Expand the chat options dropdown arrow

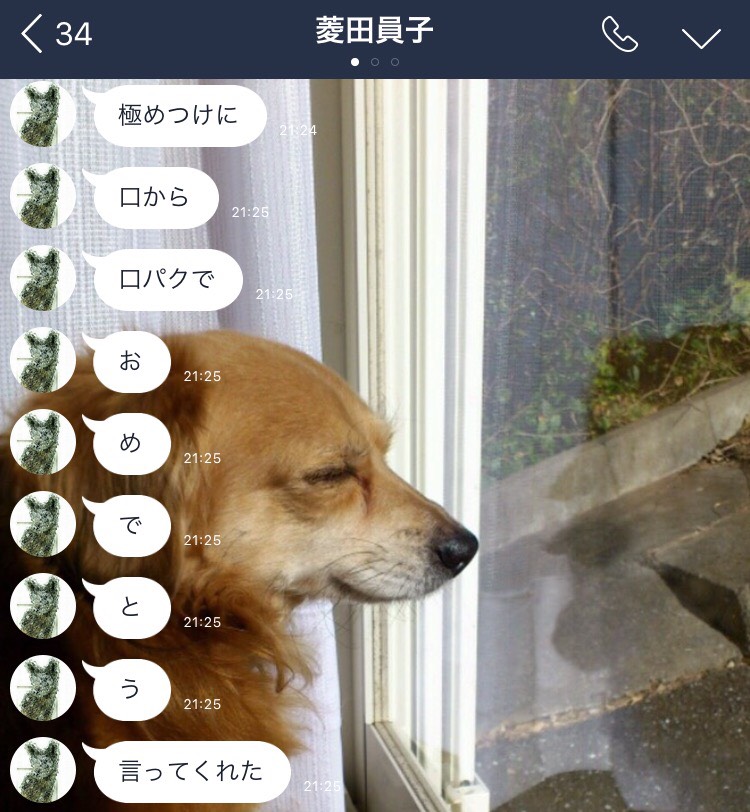pos(701,37)
